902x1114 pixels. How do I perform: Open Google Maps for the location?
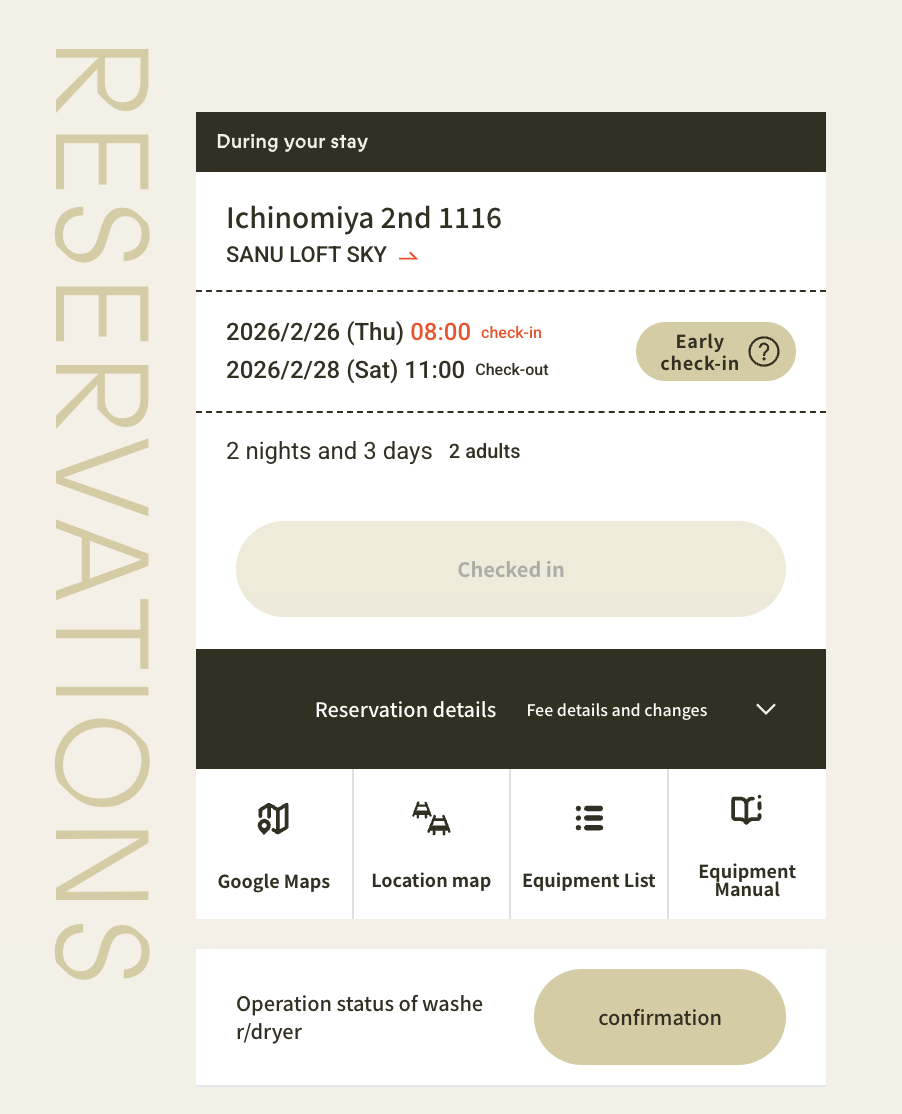(274, 845)
